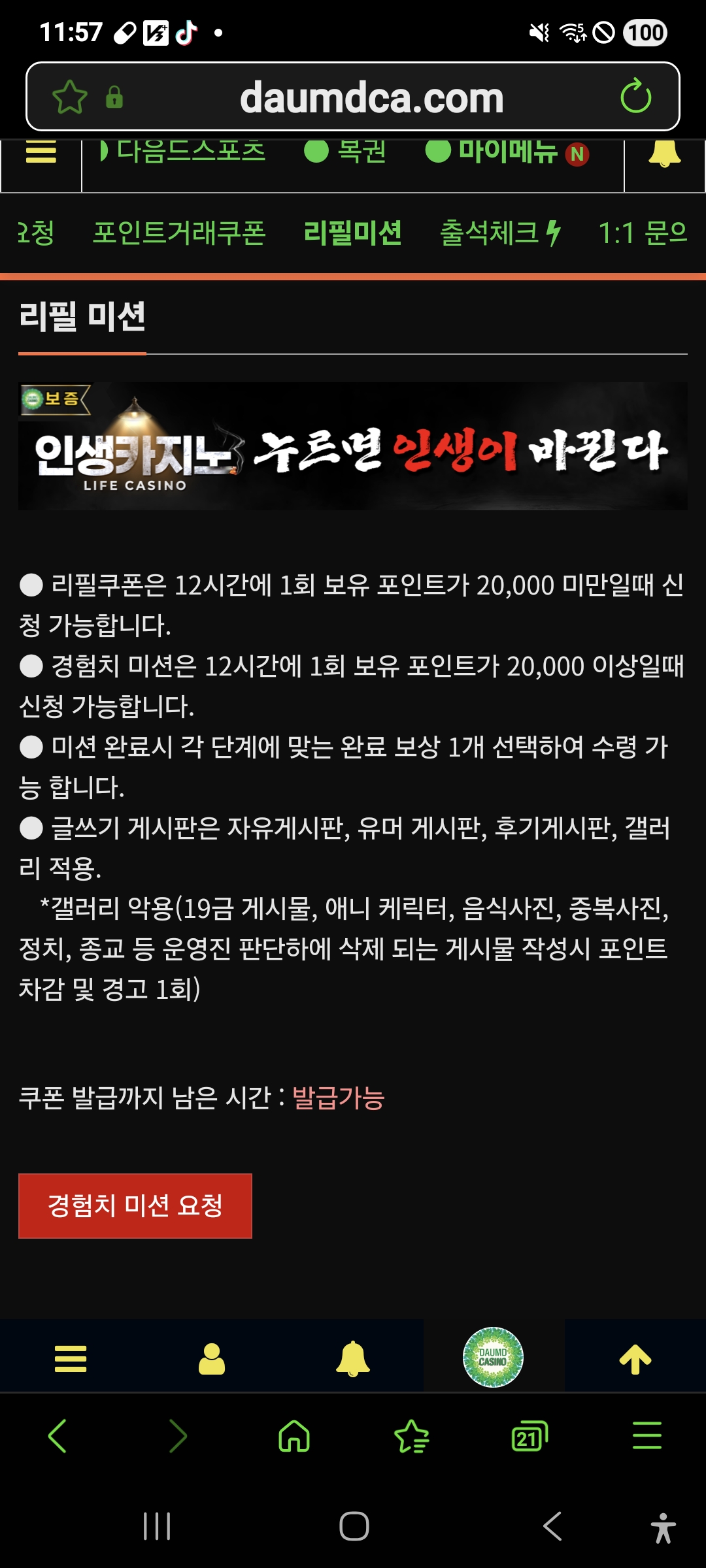Open the 복권 menu item

[346, 152]
